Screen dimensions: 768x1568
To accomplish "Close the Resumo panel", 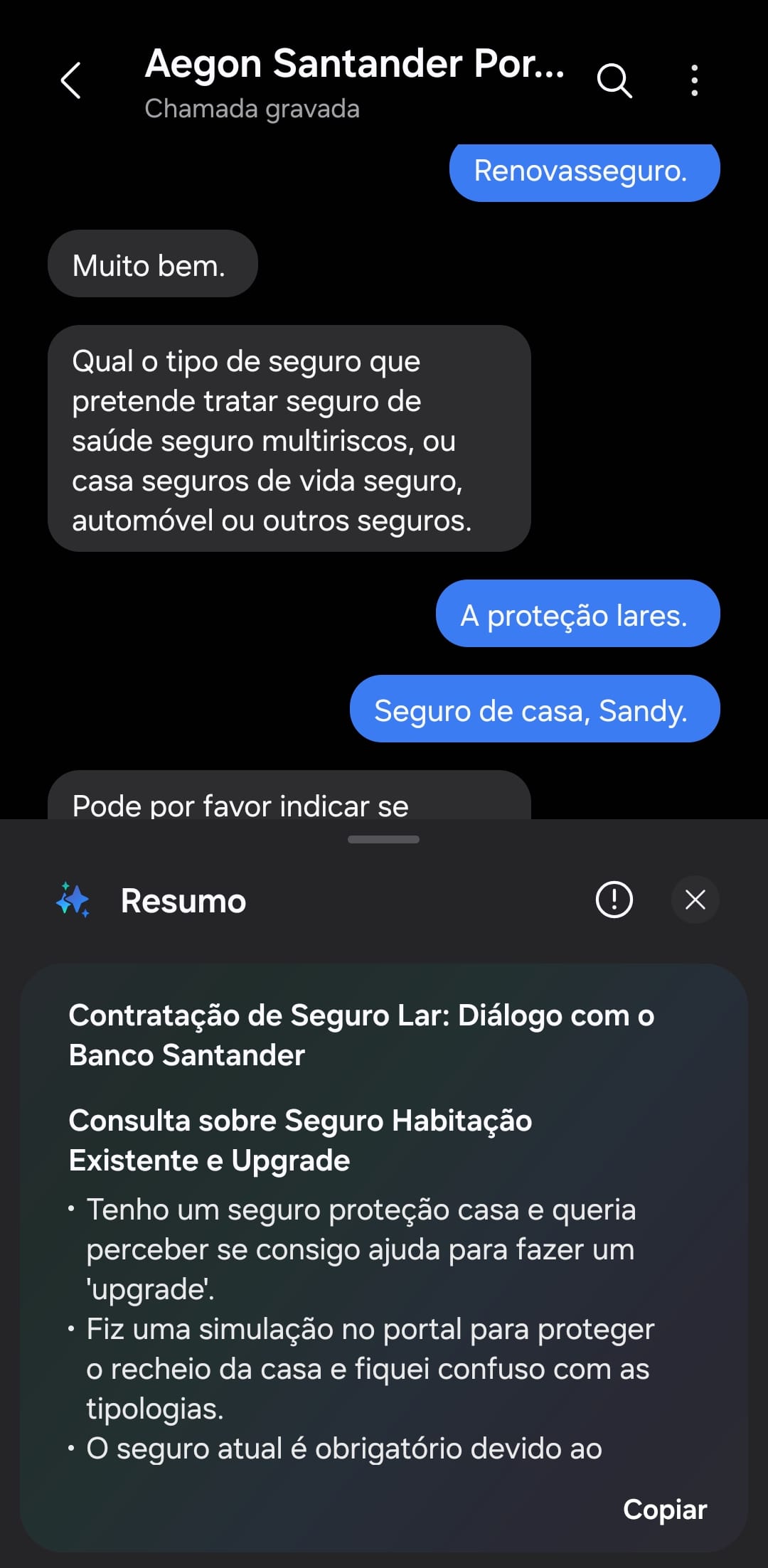I will point(695,900).
